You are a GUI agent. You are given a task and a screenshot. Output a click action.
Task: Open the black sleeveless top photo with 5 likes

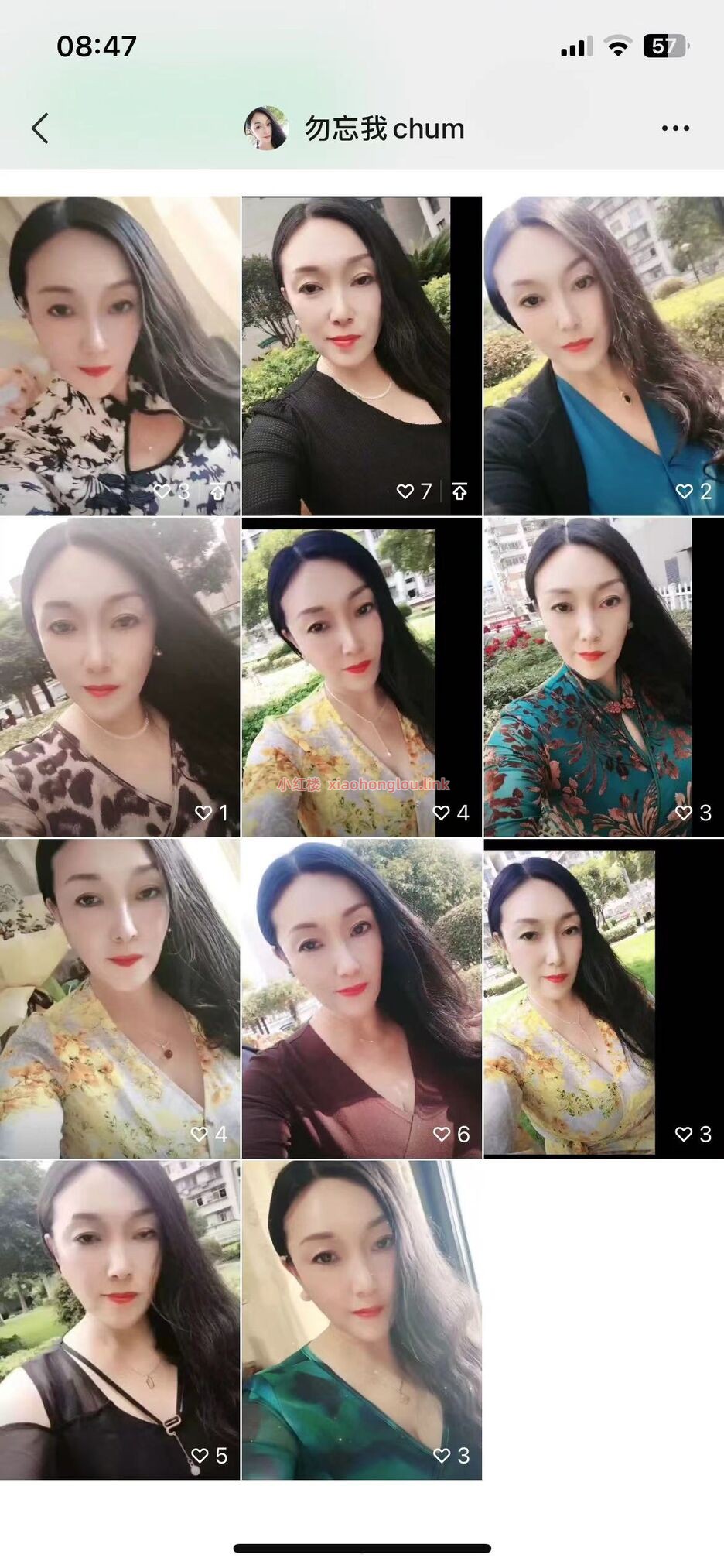click(120, 1320)
